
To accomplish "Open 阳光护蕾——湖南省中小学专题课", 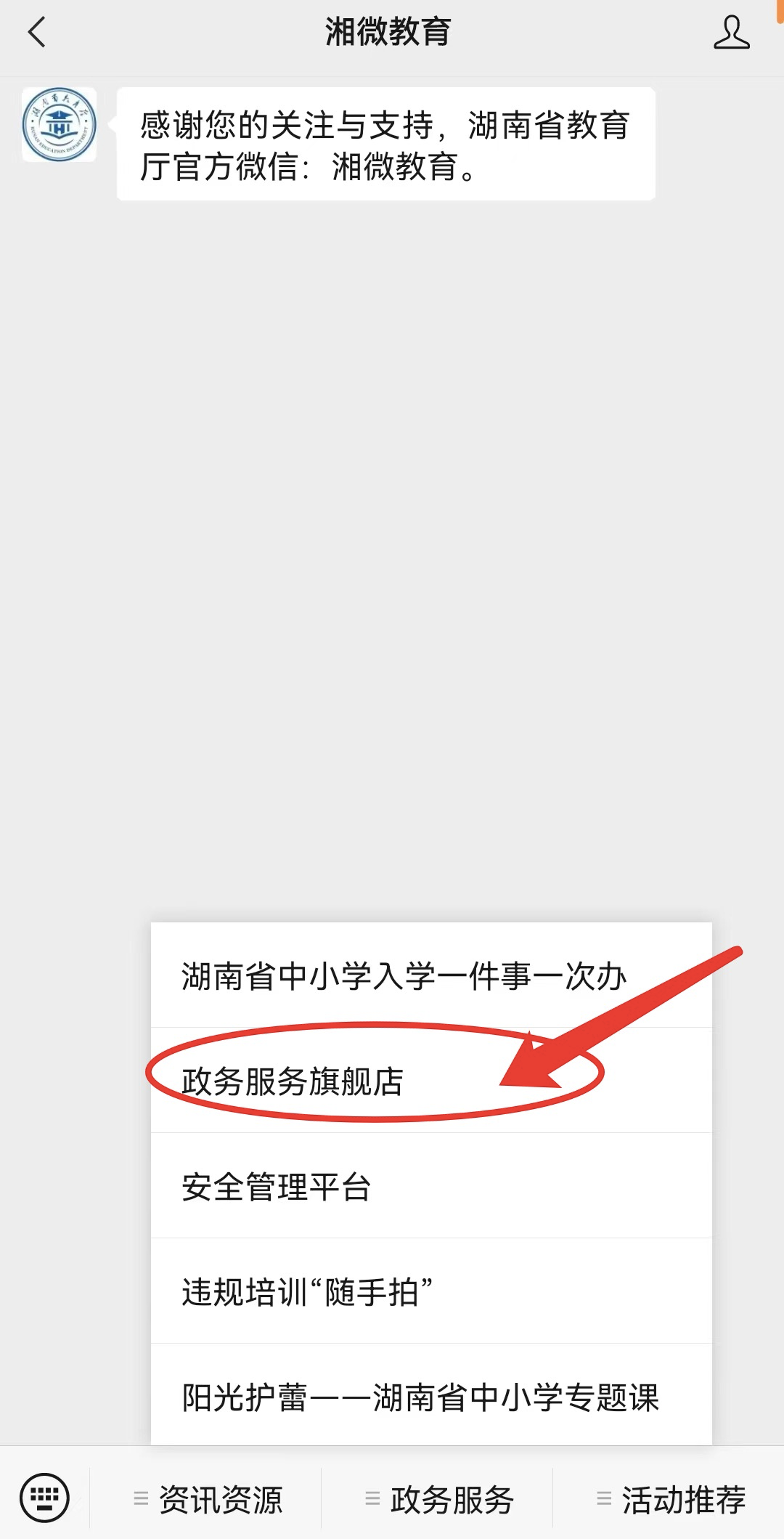I will coord(430,1397).
